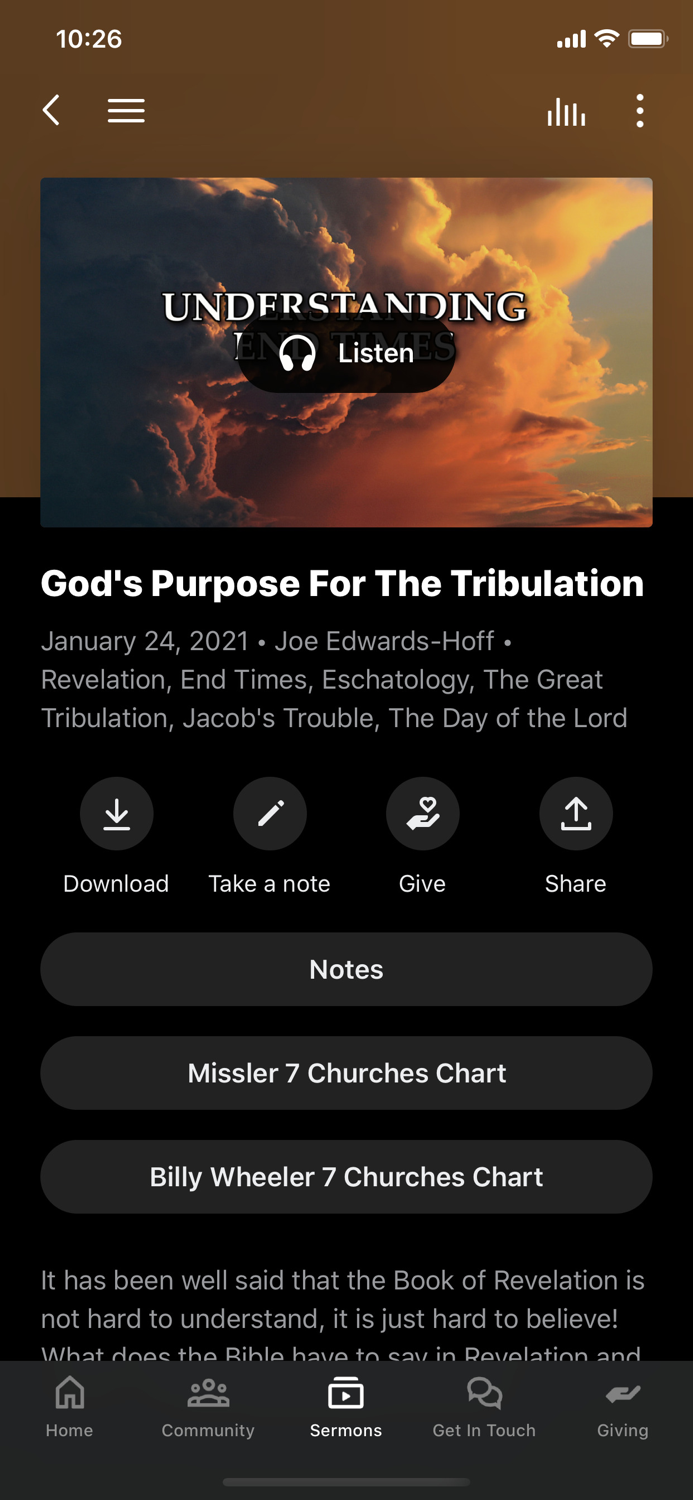Take a note on this sermon
This screenshot has width=693, height=1500.
(270, 814)
